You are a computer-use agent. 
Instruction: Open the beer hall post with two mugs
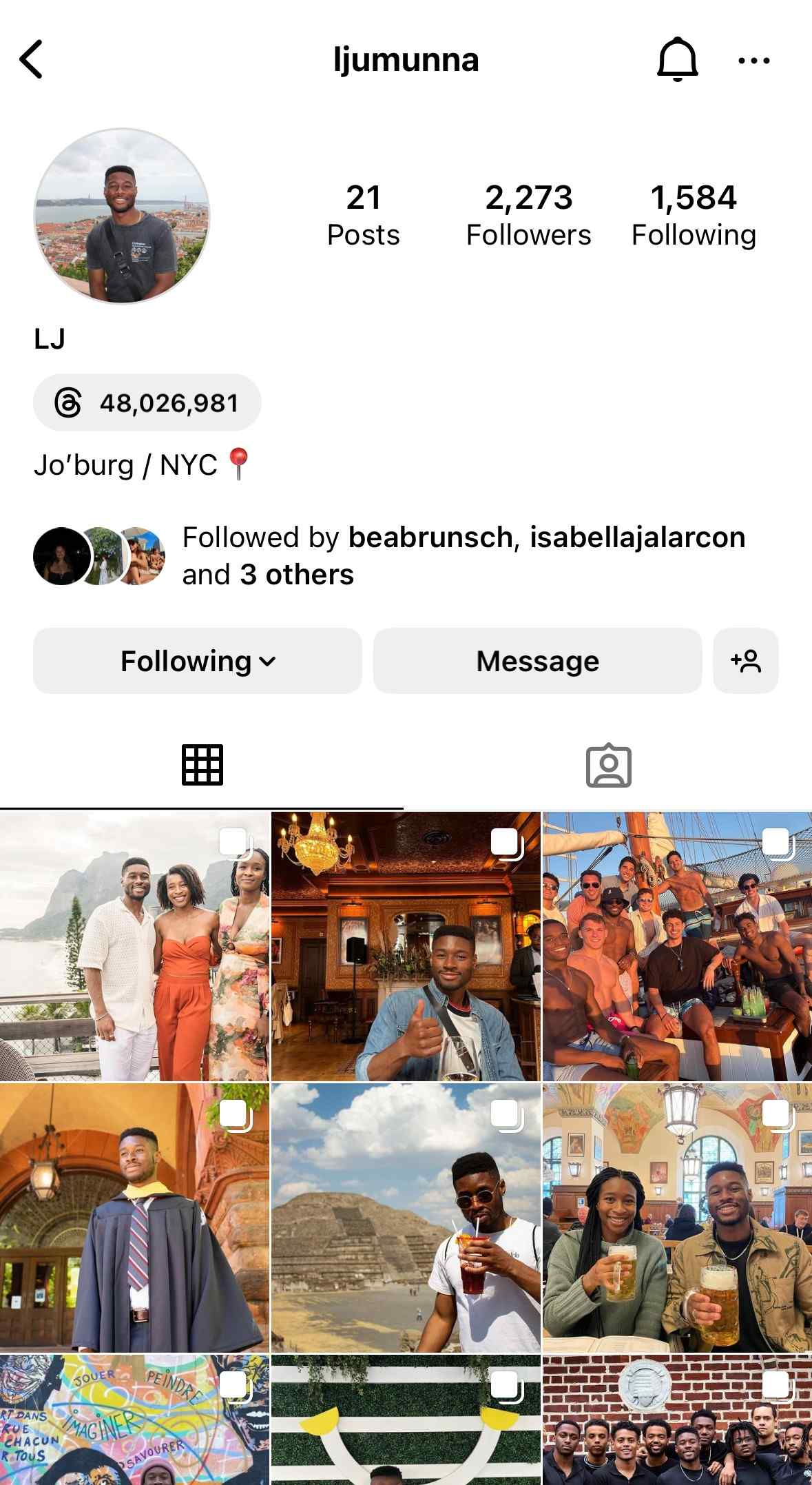(x=677, y=1218)
